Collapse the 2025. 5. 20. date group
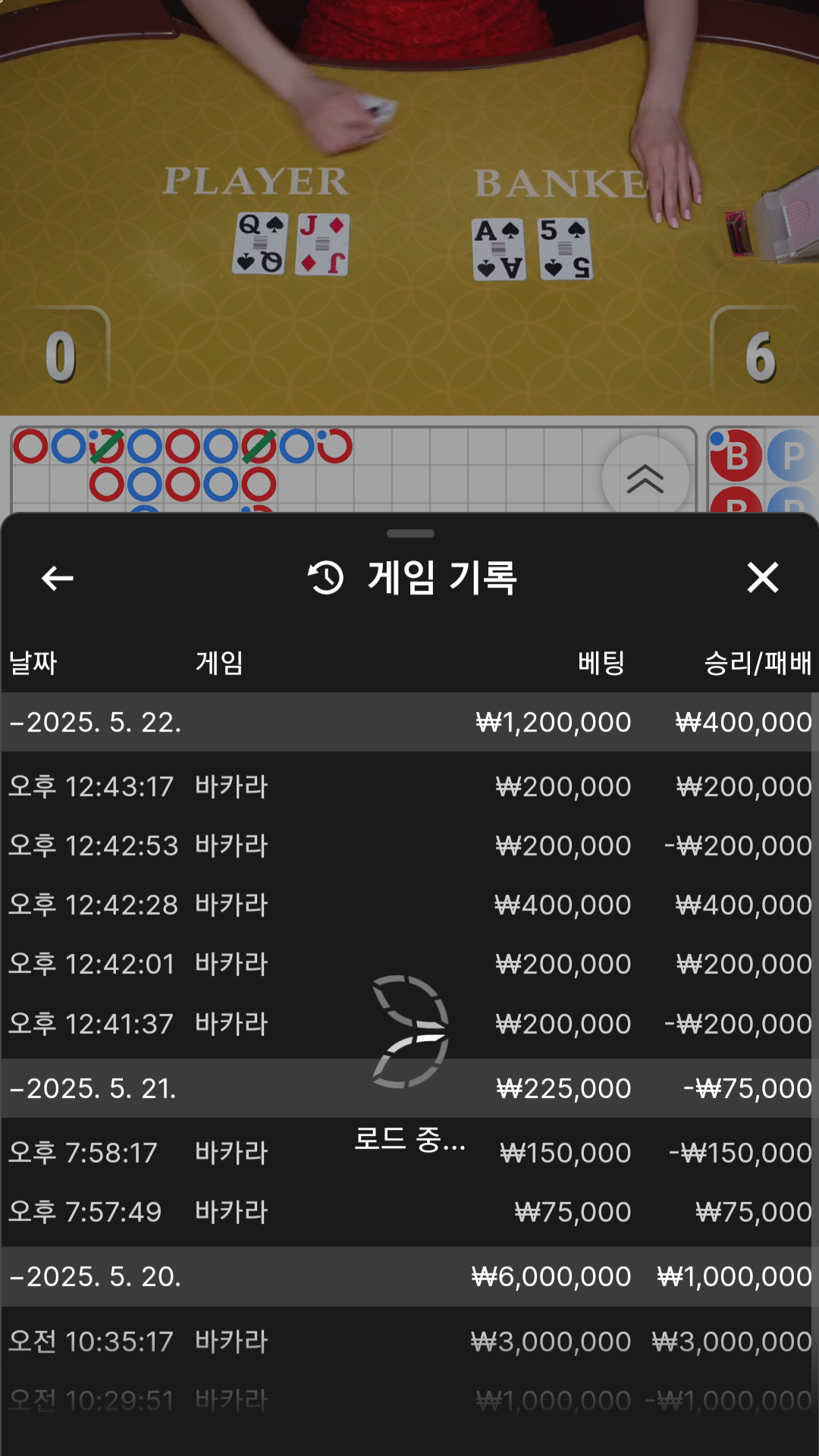This screenshot has width=819, height=1456. pos(95,1276)
